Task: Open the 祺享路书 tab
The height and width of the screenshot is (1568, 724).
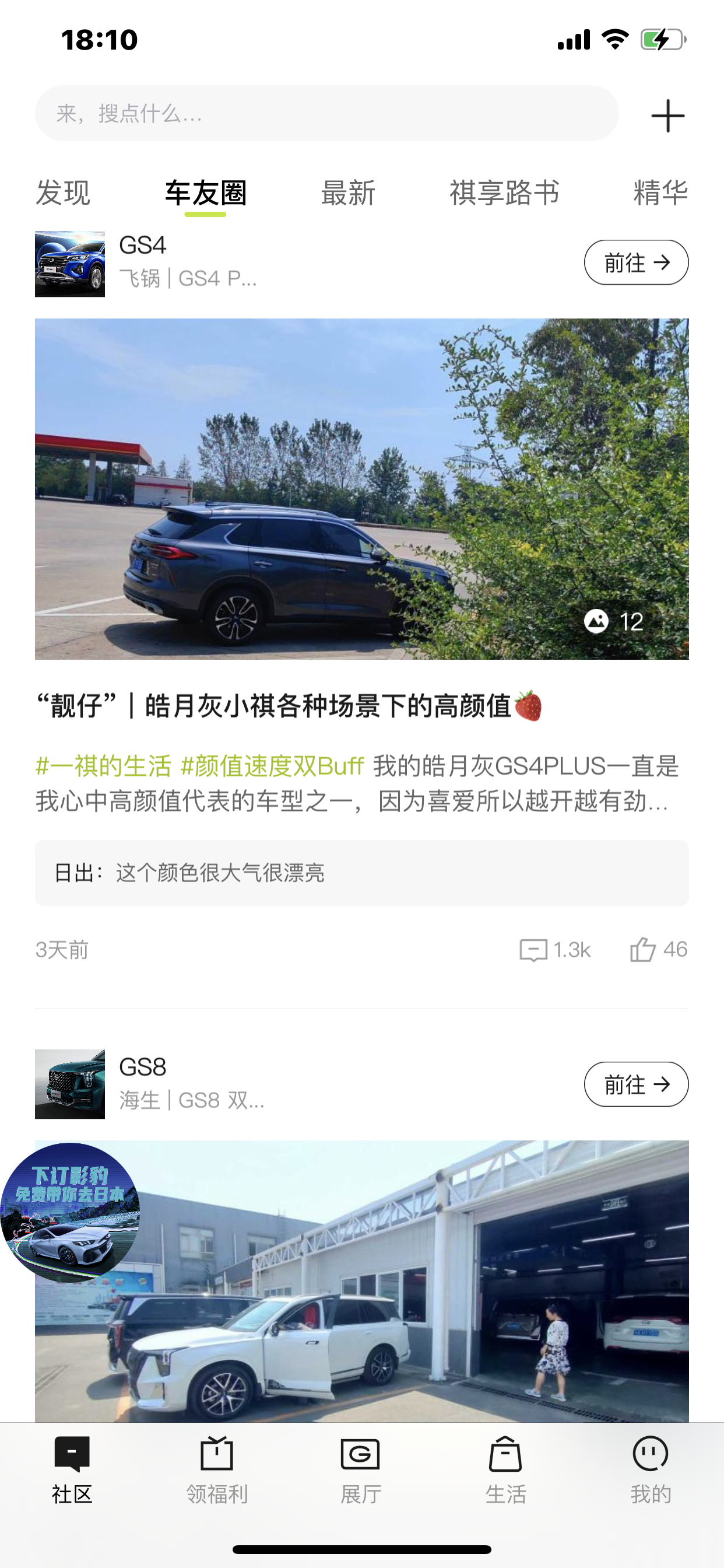Action: click(504, 194)
